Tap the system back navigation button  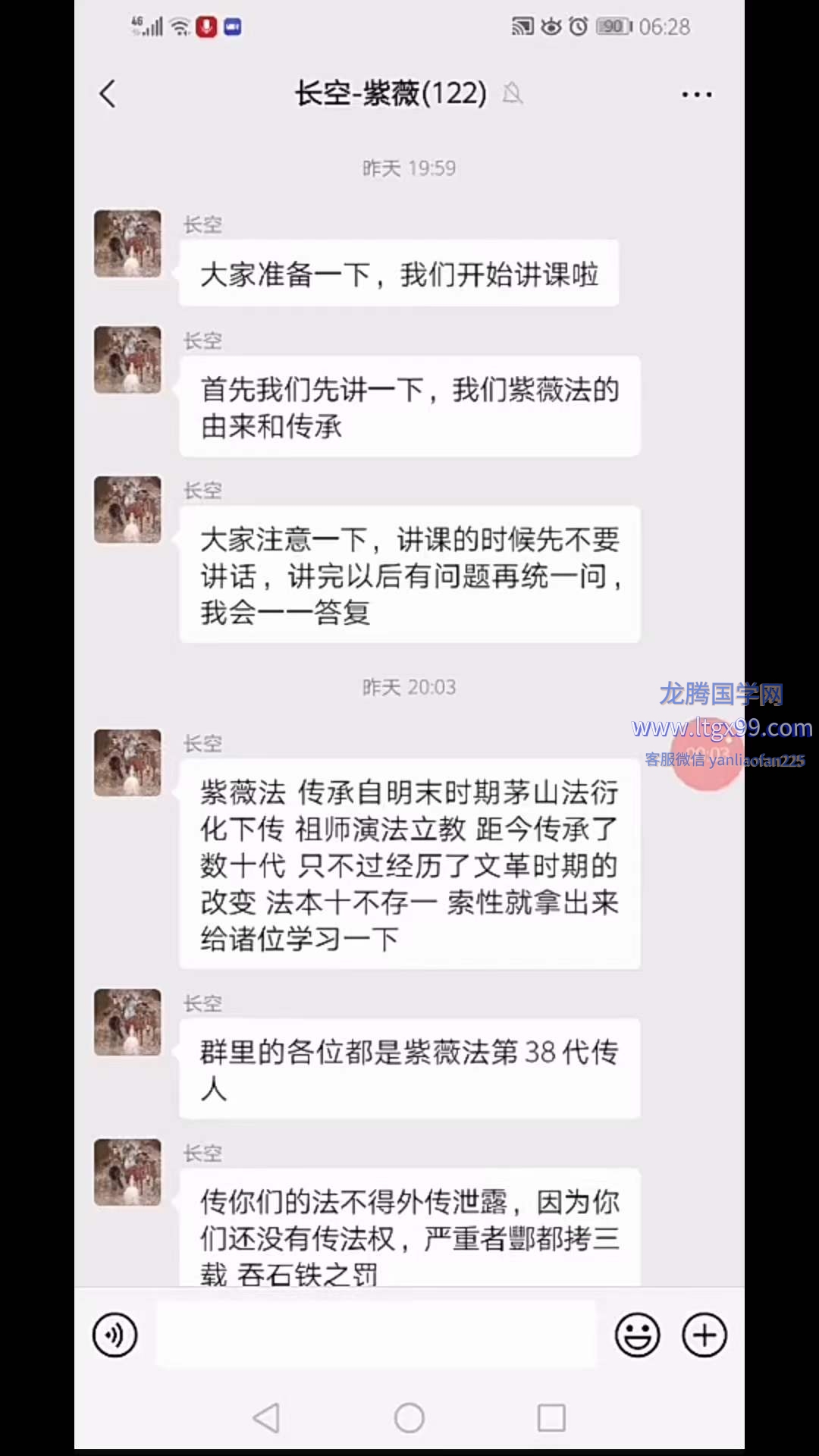click(x=266, y=1417)
